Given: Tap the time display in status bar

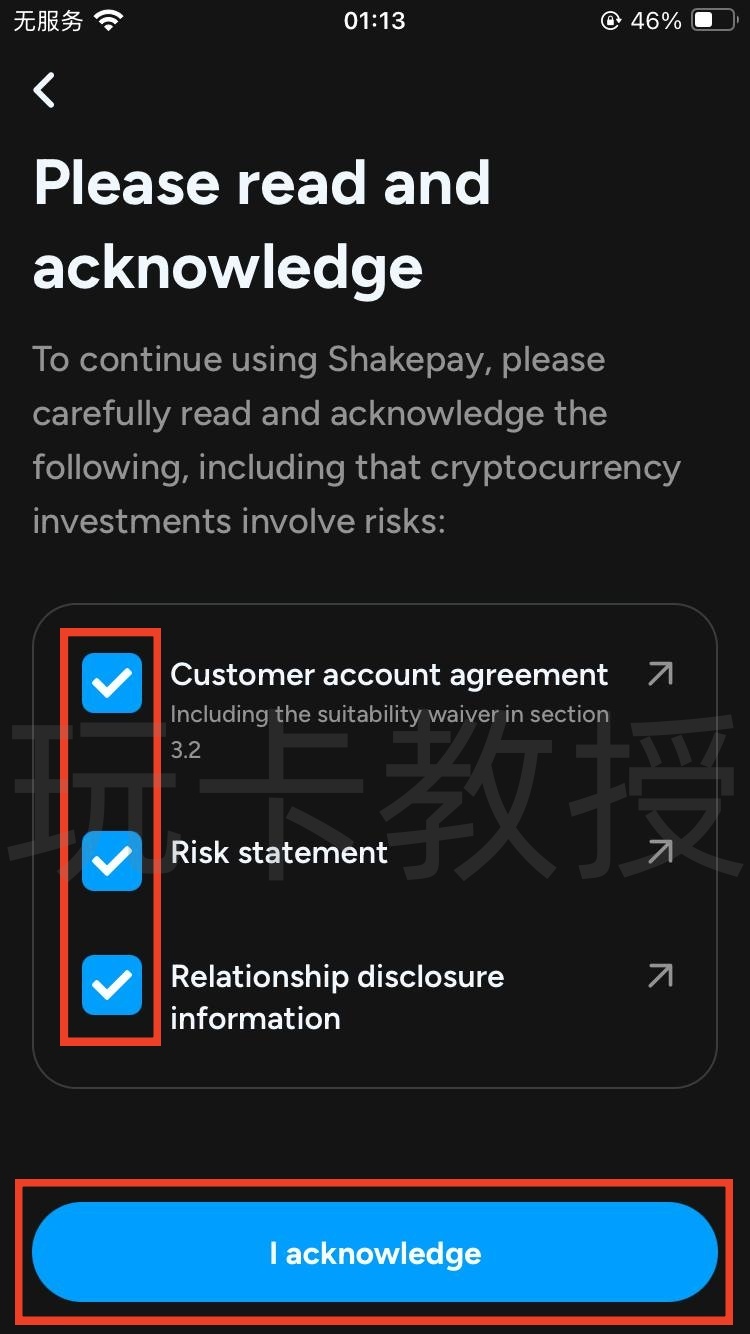Looking at the screenshot, I should click(x=374, y=19).
